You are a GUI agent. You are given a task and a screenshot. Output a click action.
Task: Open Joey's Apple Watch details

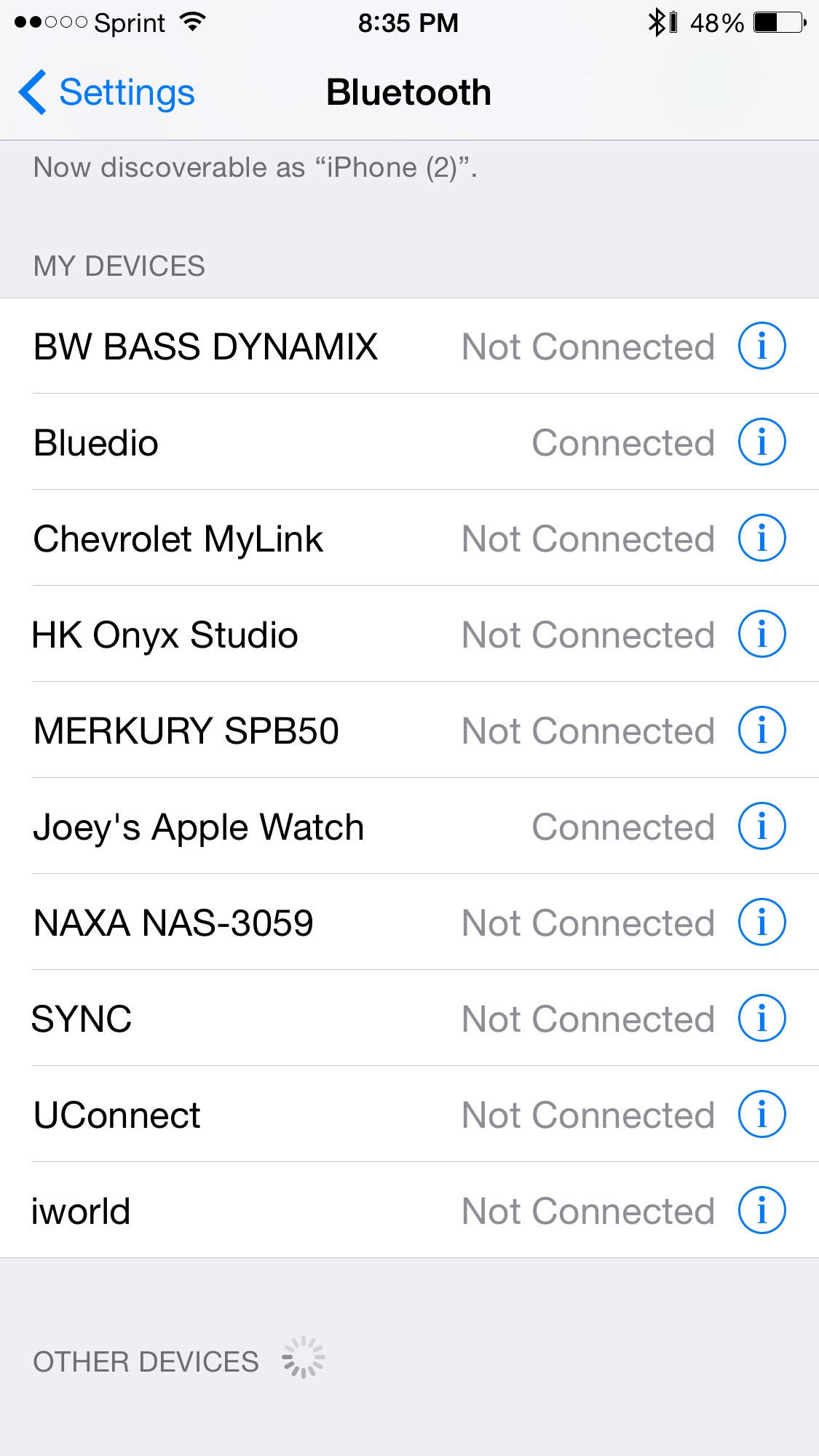[761, 826]
